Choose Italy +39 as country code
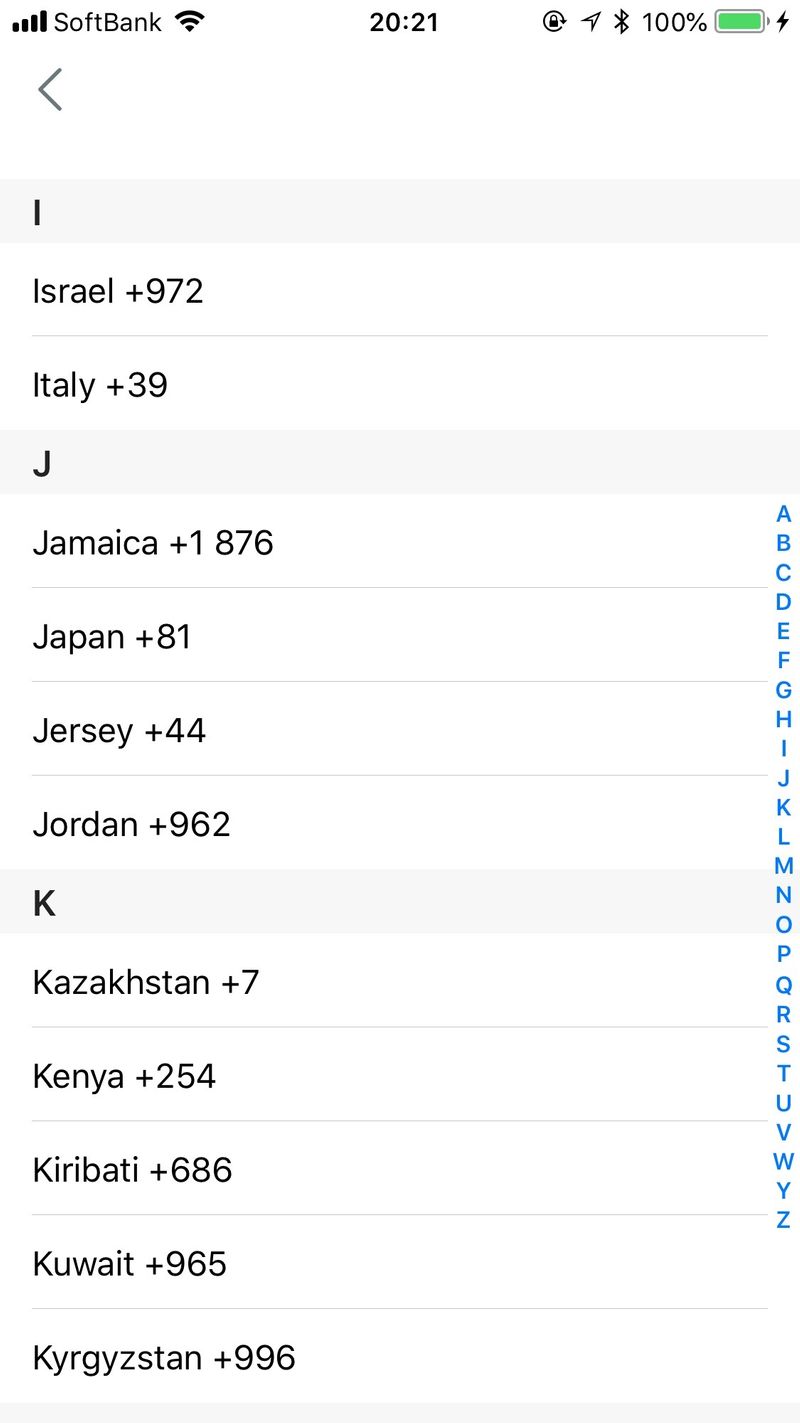 100,385
